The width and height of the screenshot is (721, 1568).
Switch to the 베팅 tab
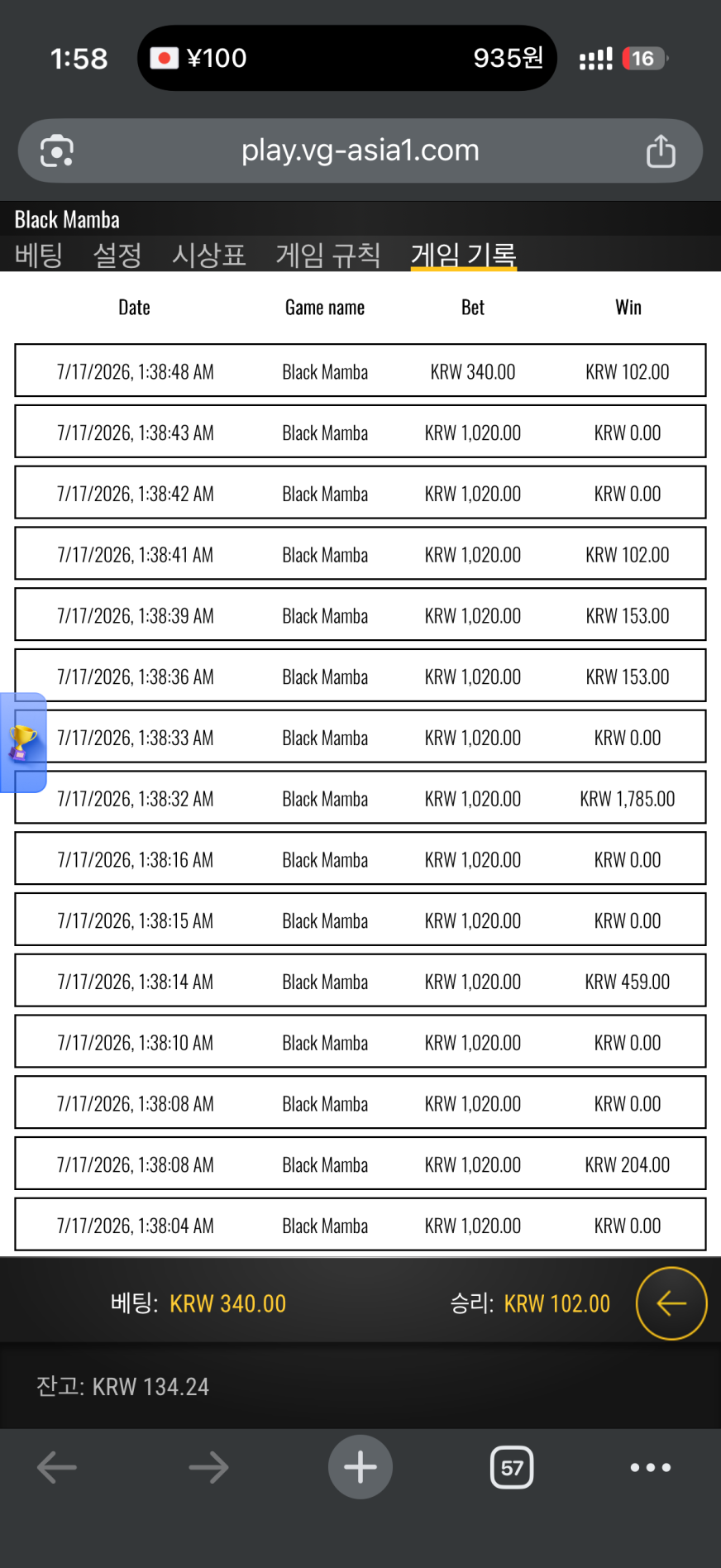tap(39, 255)
